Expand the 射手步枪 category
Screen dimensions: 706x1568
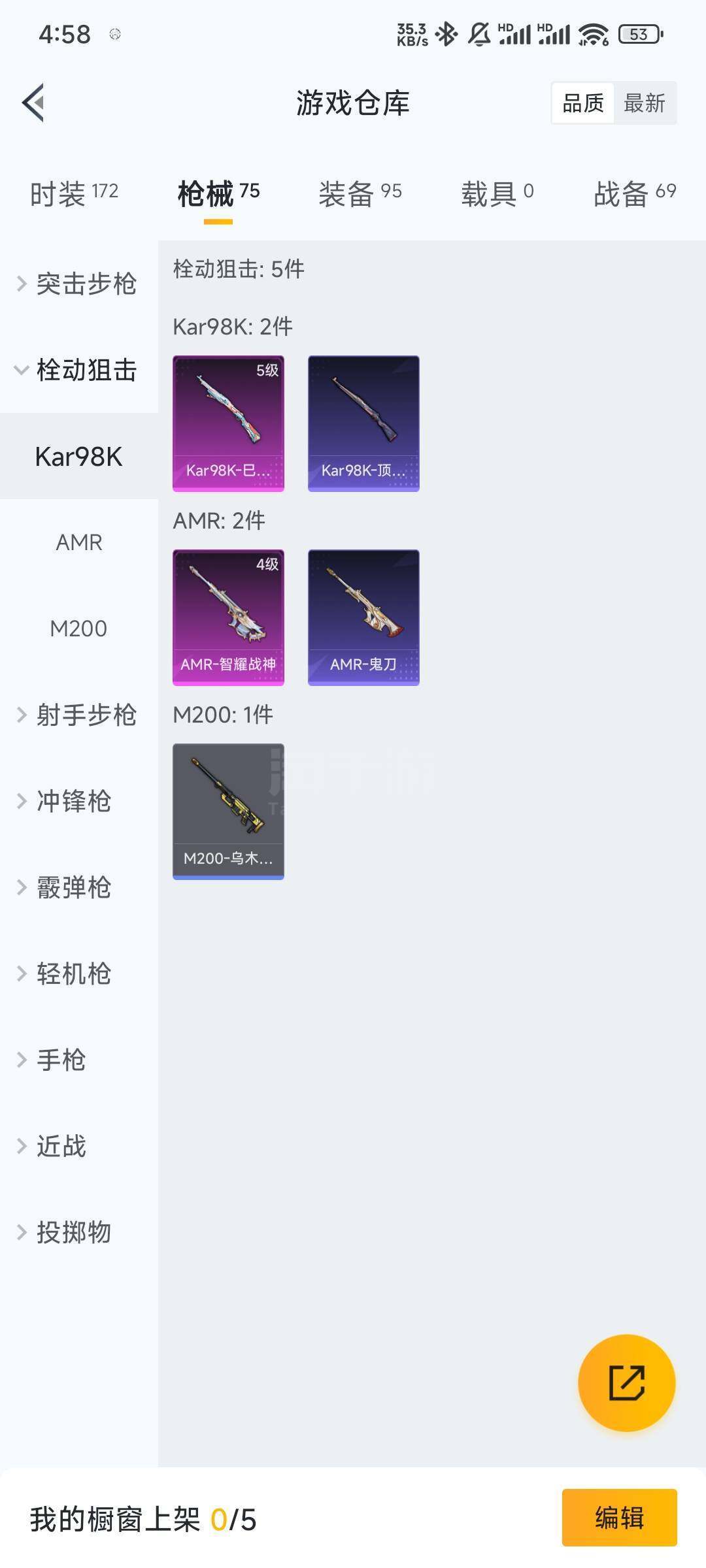[78, 715]
